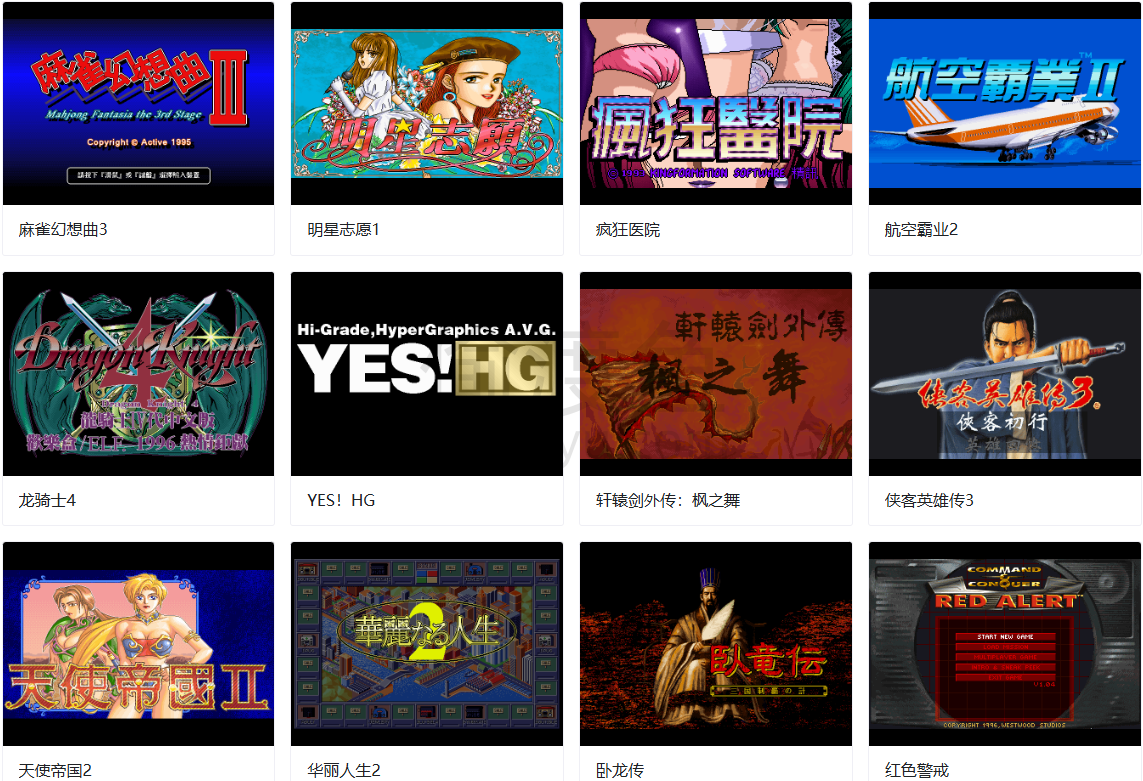The height and width of the screenshot is (781, 1143).
Task: Open the 侠客英雄传3 game card
Action: 1004,374
